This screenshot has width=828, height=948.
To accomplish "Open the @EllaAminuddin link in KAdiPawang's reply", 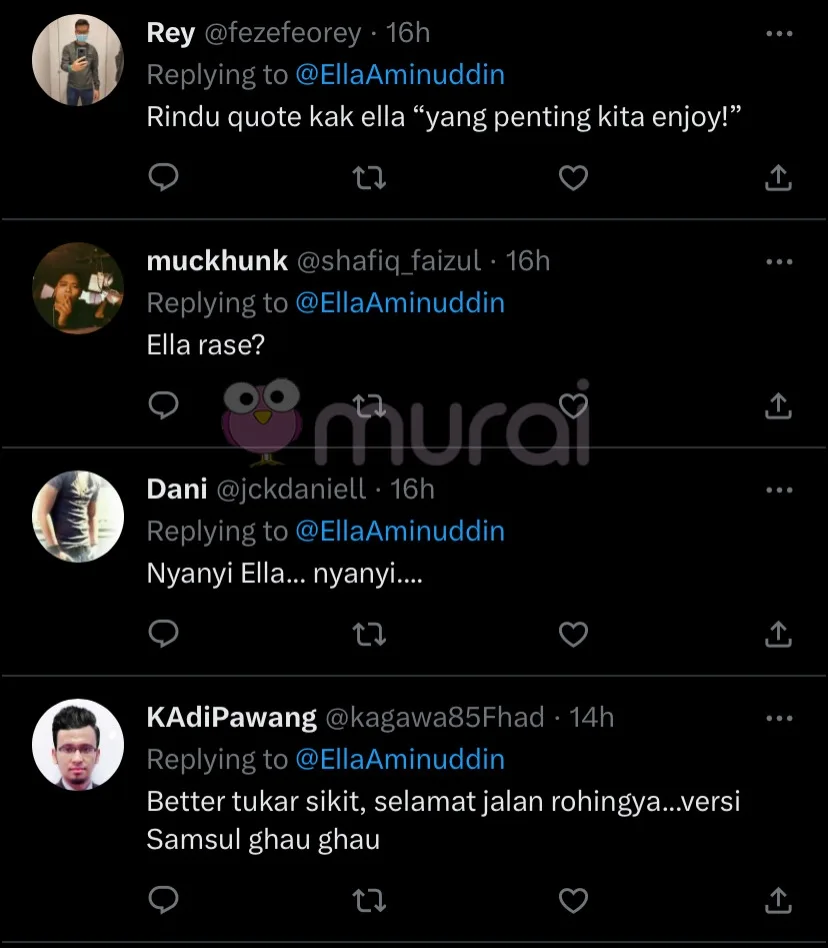I will [x=399, y=759].
